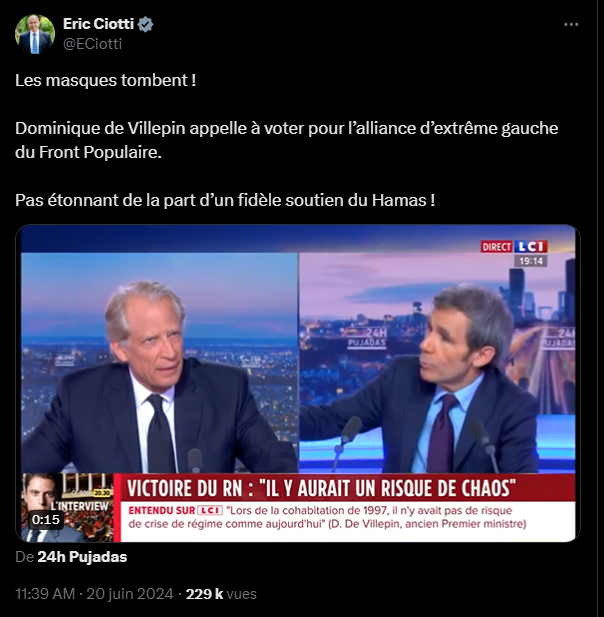This screenshot has width=604, height=617.
Task: Open the post's three-dot overflow menu
Action: click(571, 24)
